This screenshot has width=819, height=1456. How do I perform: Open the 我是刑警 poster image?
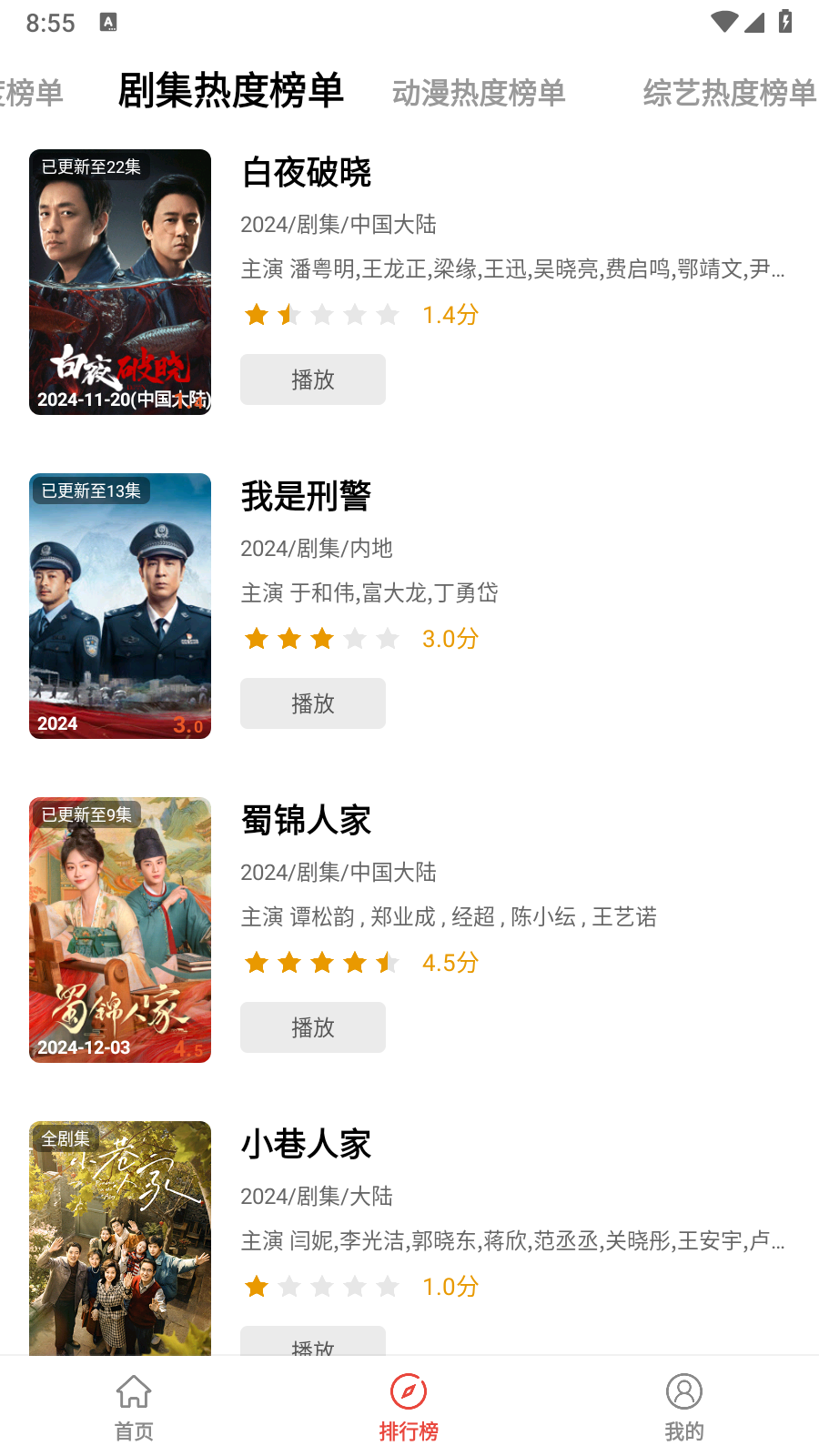[x=119, y=606]
